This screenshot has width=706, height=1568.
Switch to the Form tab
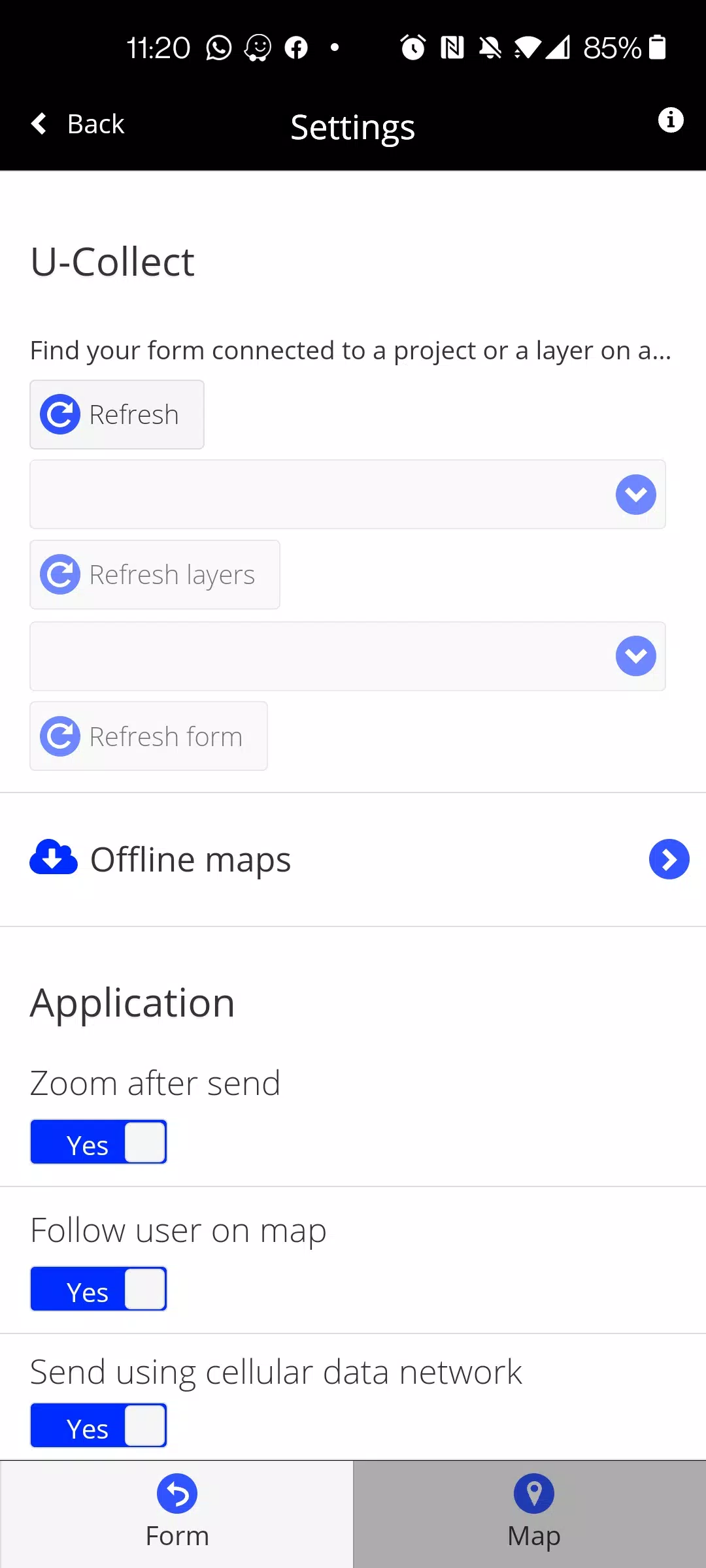coord(176,1513)
